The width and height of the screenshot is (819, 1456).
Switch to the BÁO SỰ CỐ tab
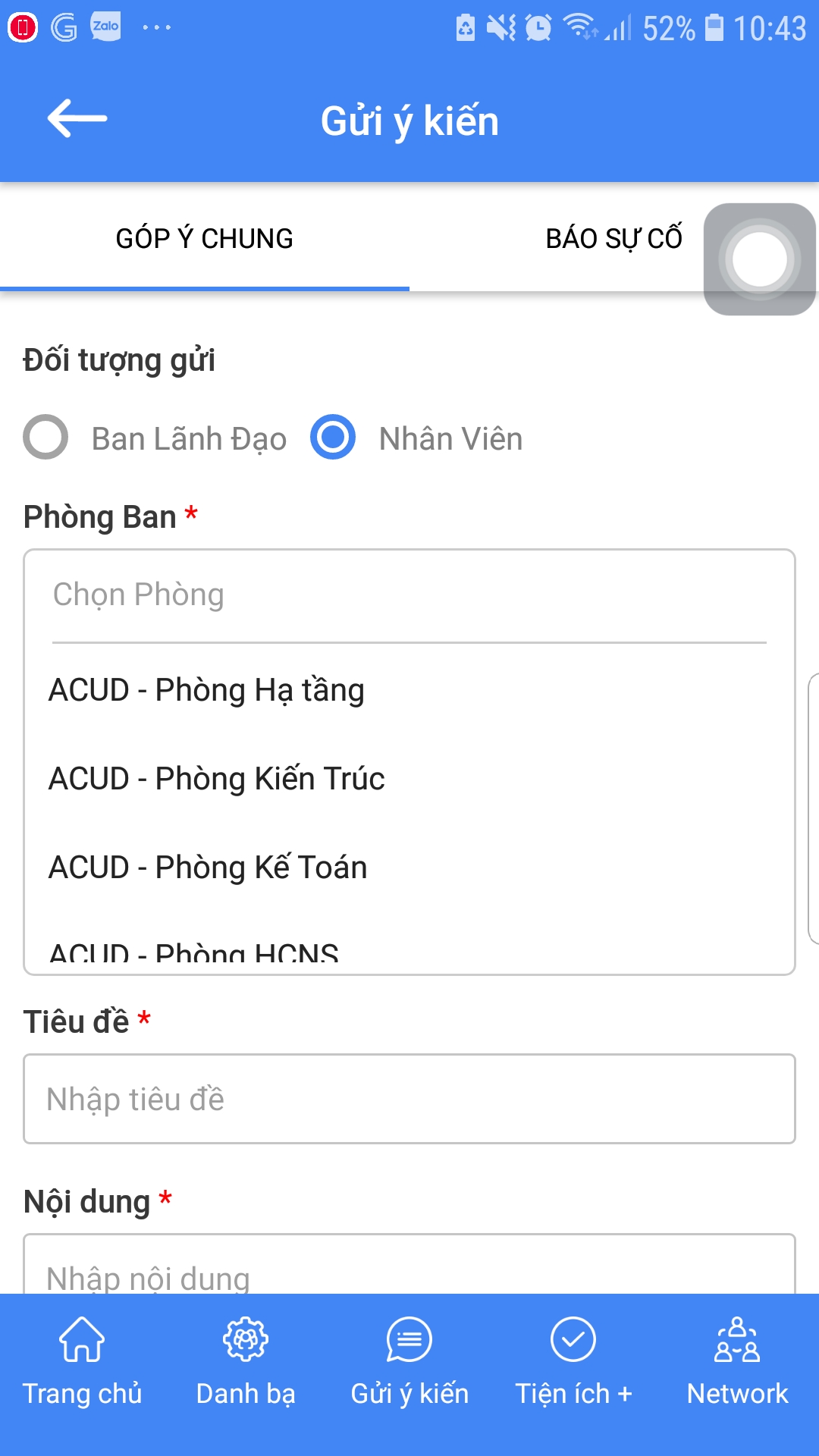tap(613, 238)
